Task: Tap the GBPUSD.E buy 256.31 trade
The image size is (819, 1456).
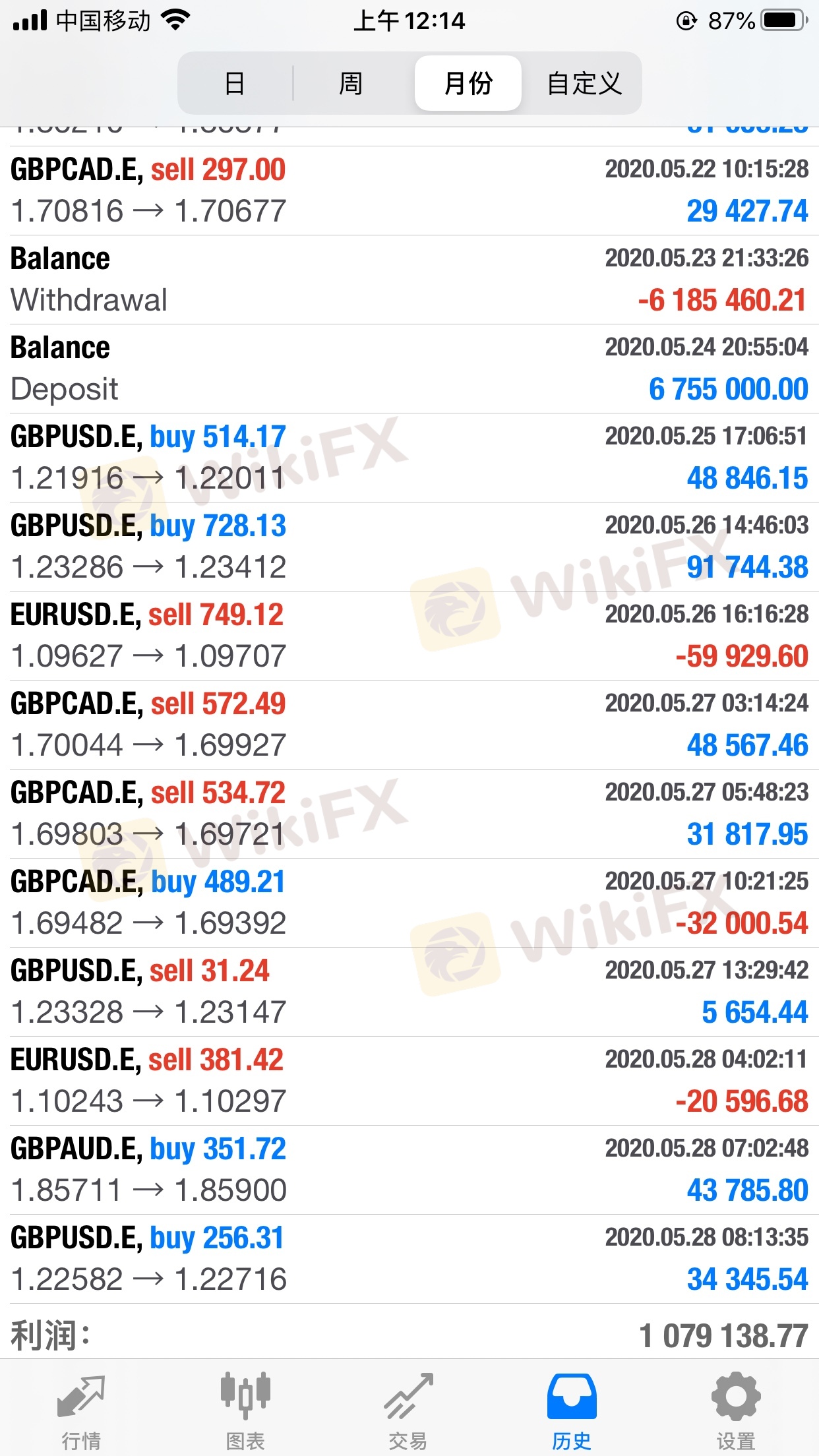Action: tap(409, 1259)
